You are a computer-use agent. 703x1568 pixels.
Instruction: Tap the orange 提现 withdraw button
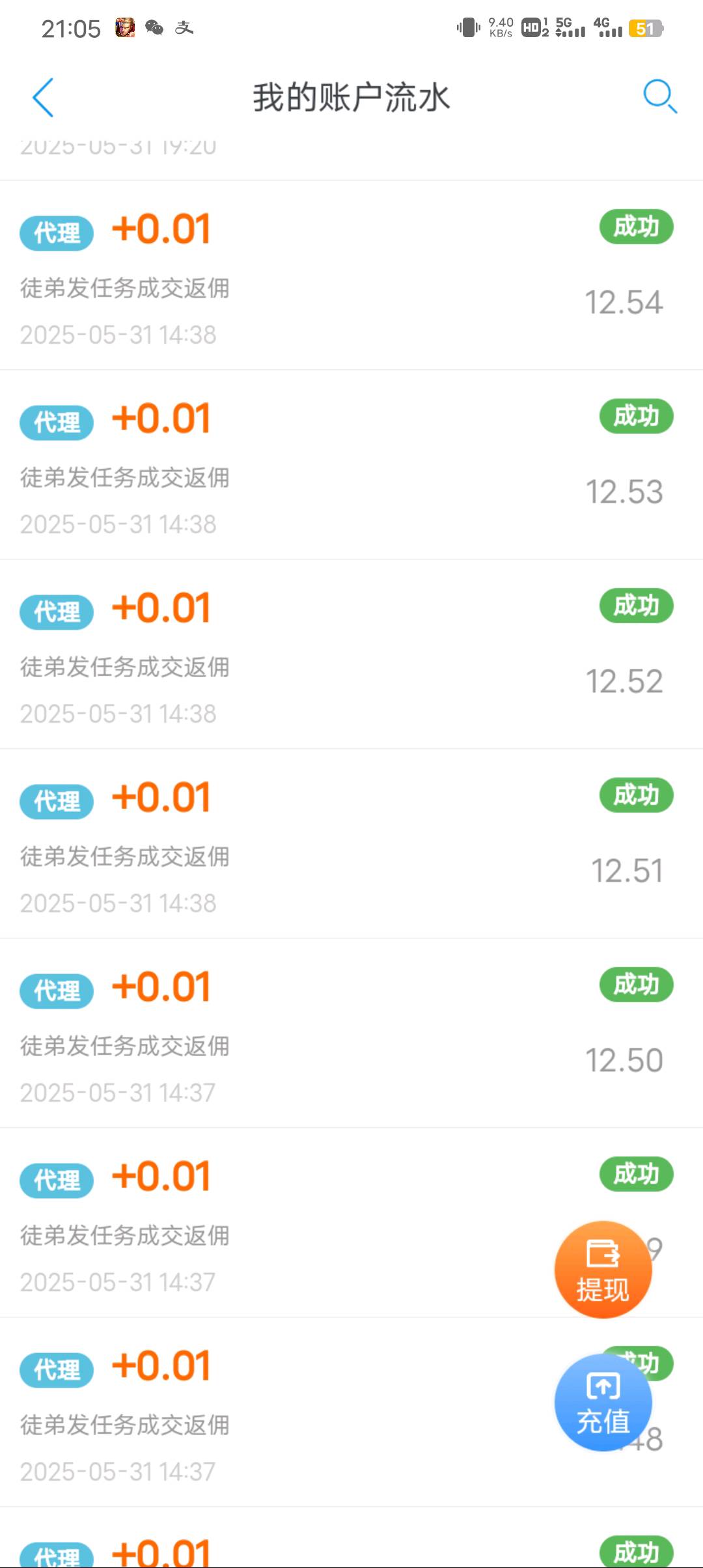603,1269
